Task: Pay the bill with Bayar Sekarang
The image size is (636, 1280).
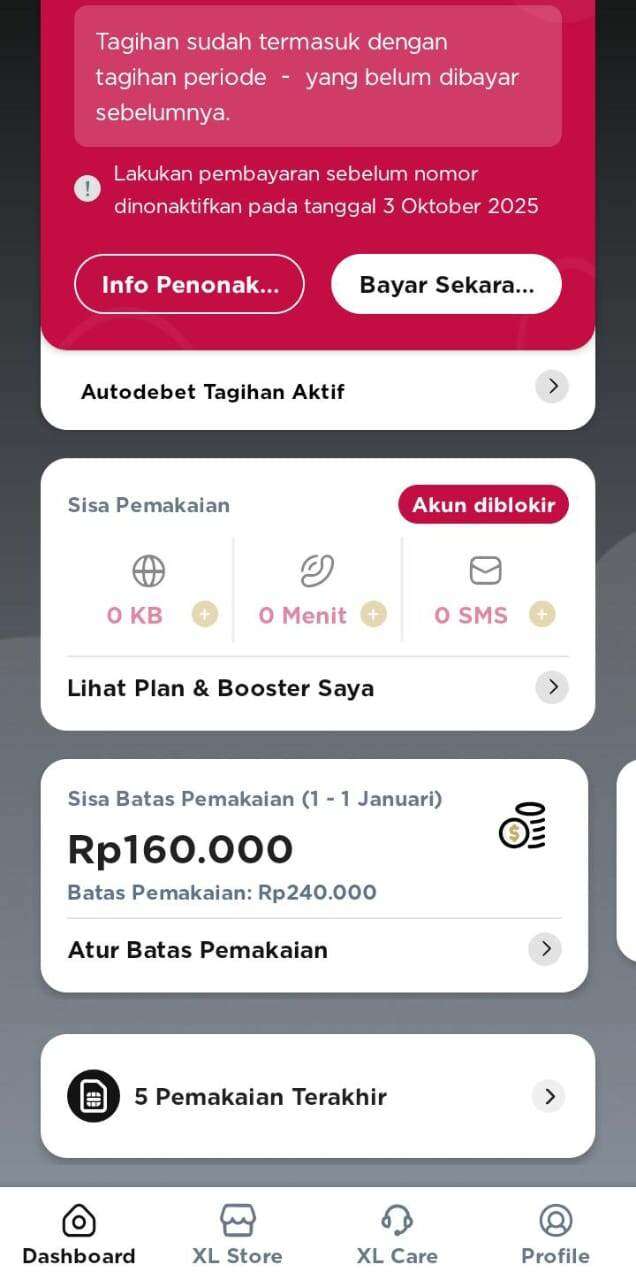Action: point(446,284)
